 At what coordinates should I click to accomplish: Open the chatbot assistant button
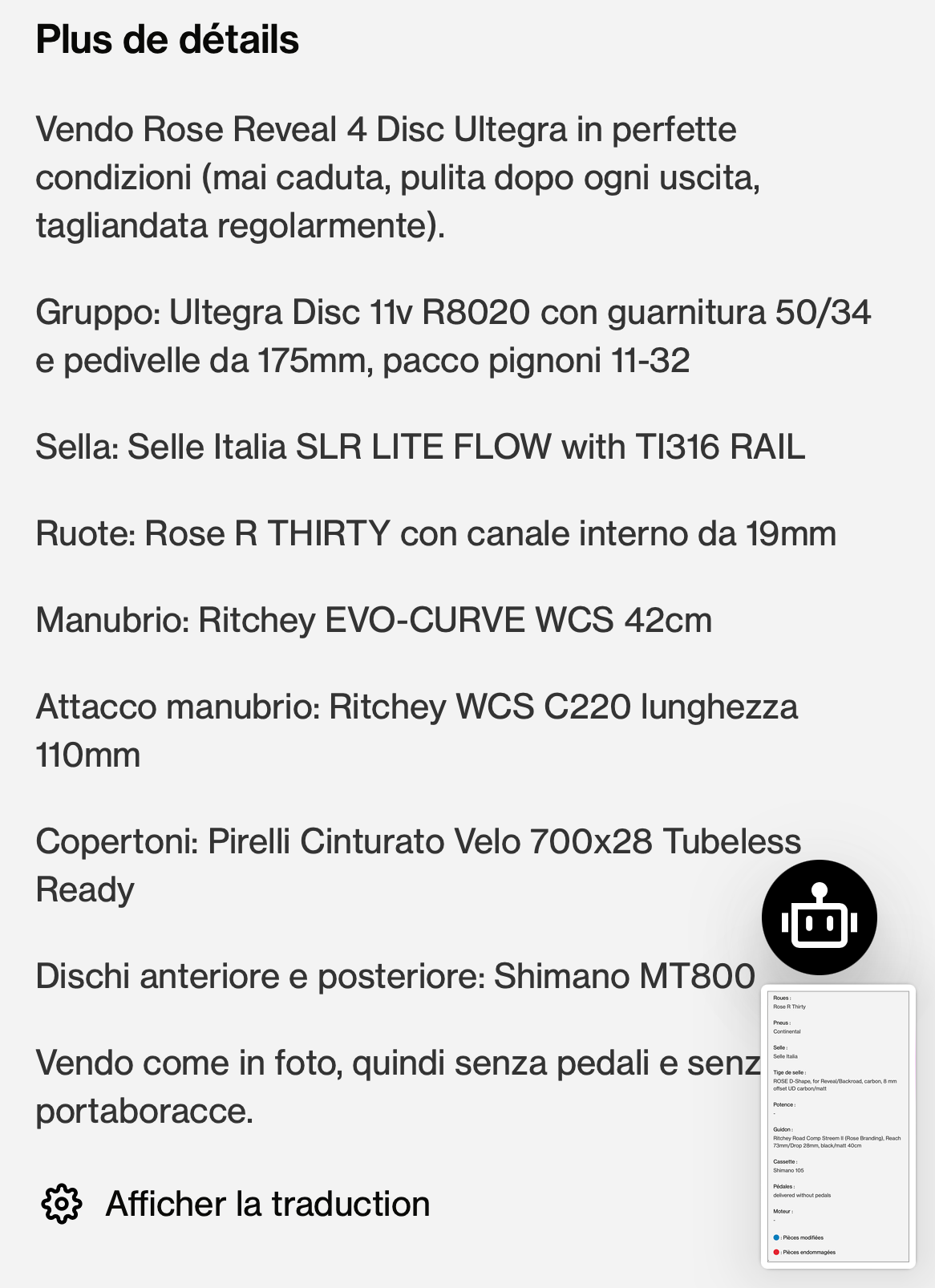[819, 917]
